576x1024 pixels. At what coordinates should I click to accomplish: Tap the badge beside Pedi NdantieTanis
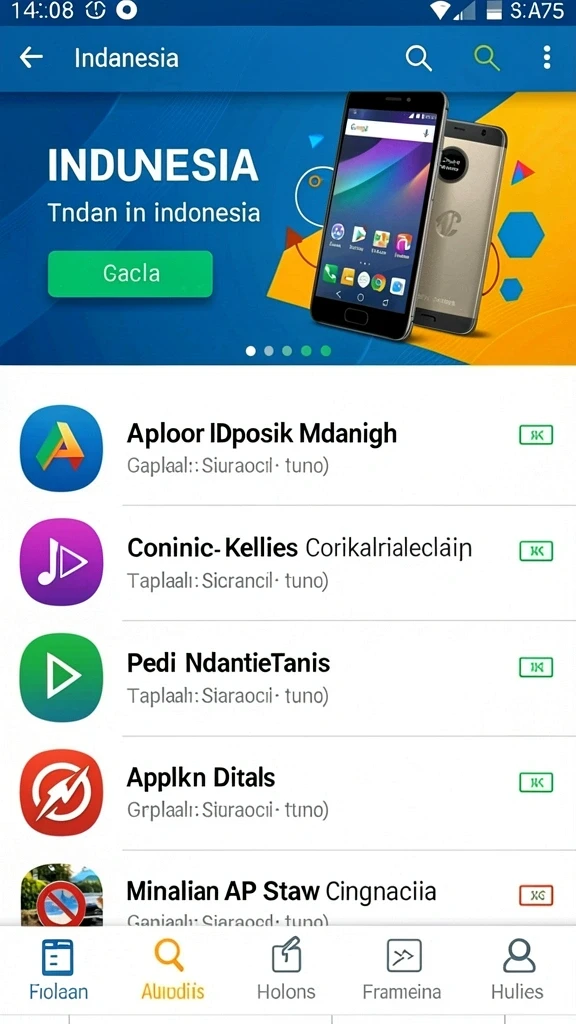click(x=536, y=667)
